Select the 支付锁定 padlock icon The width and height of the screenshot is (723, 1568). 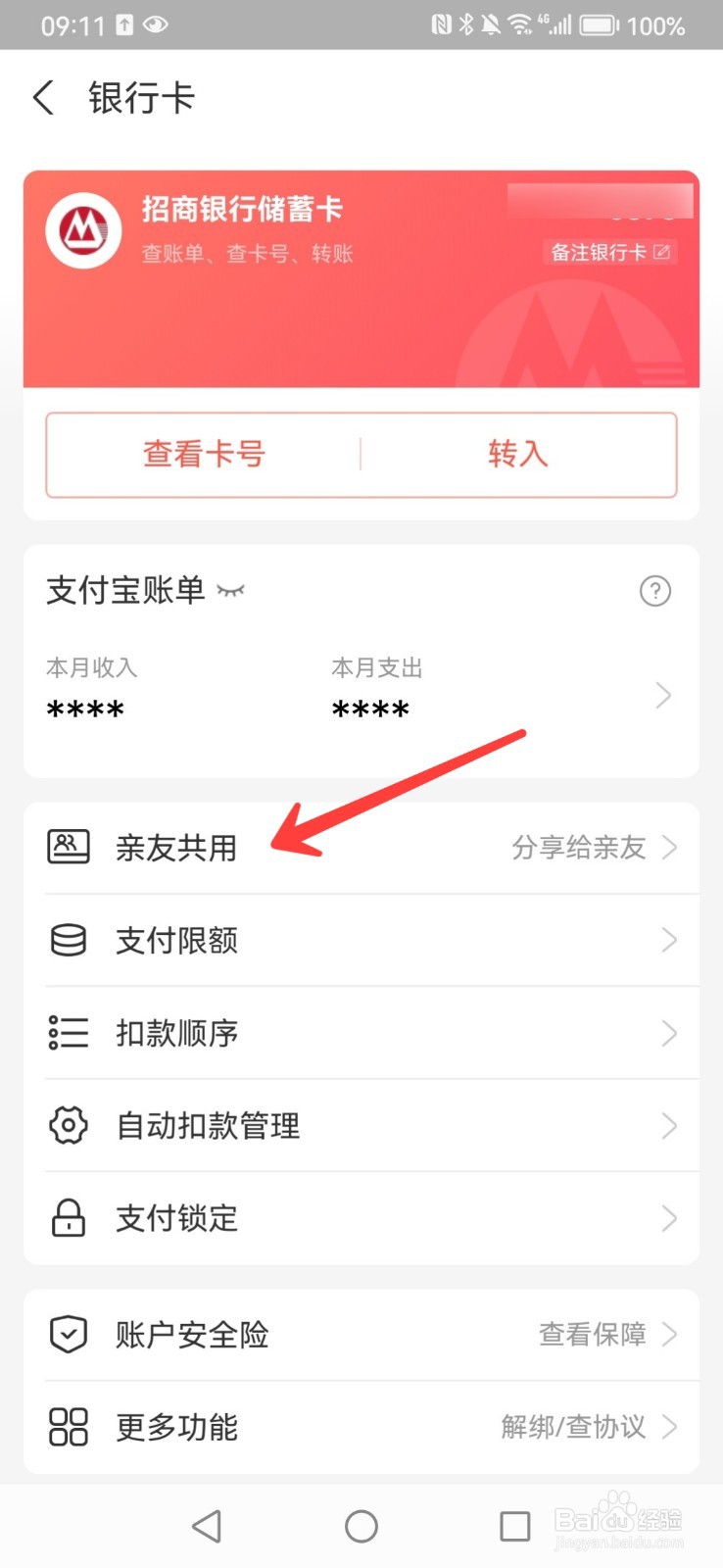(x=68, y=1218)
